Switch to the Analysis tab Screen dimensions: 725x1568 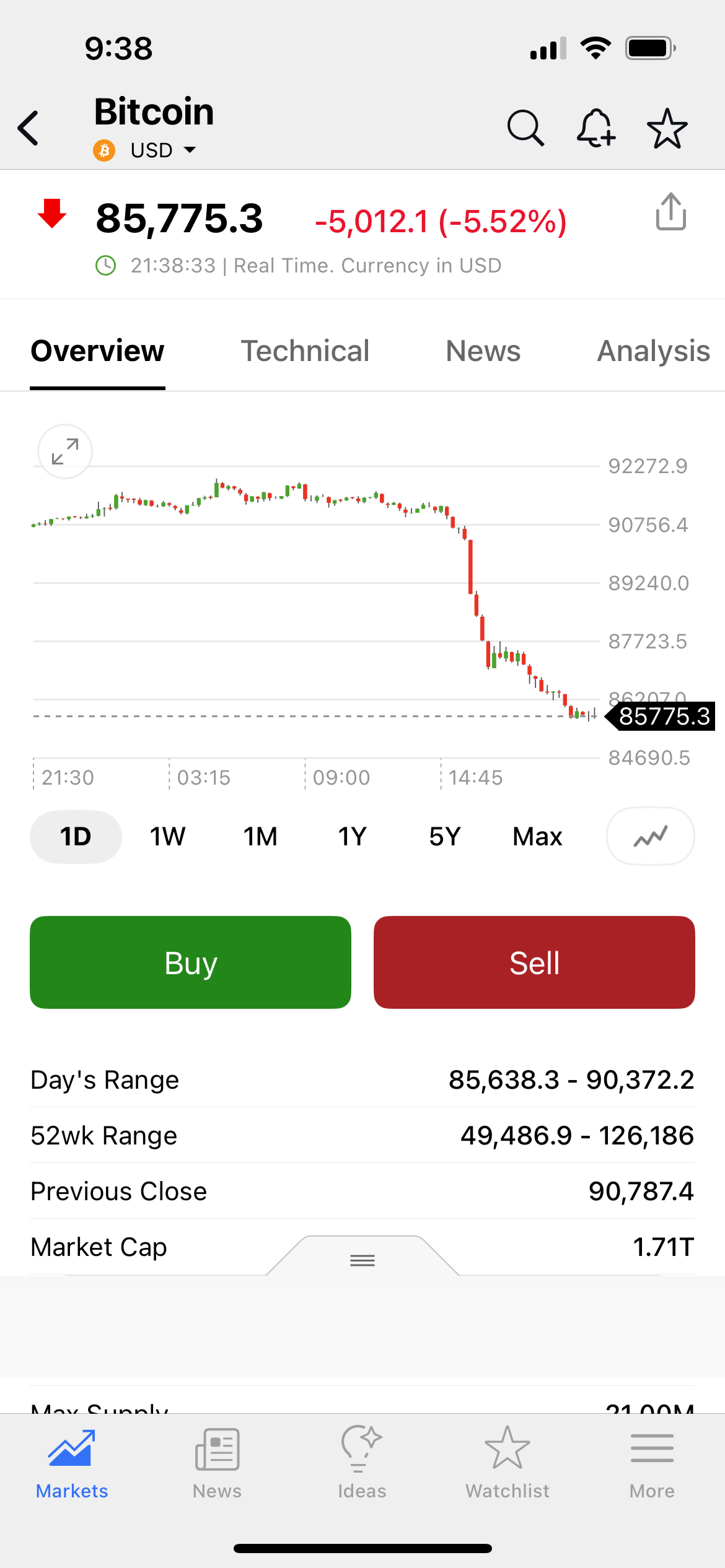pos(653,351)
